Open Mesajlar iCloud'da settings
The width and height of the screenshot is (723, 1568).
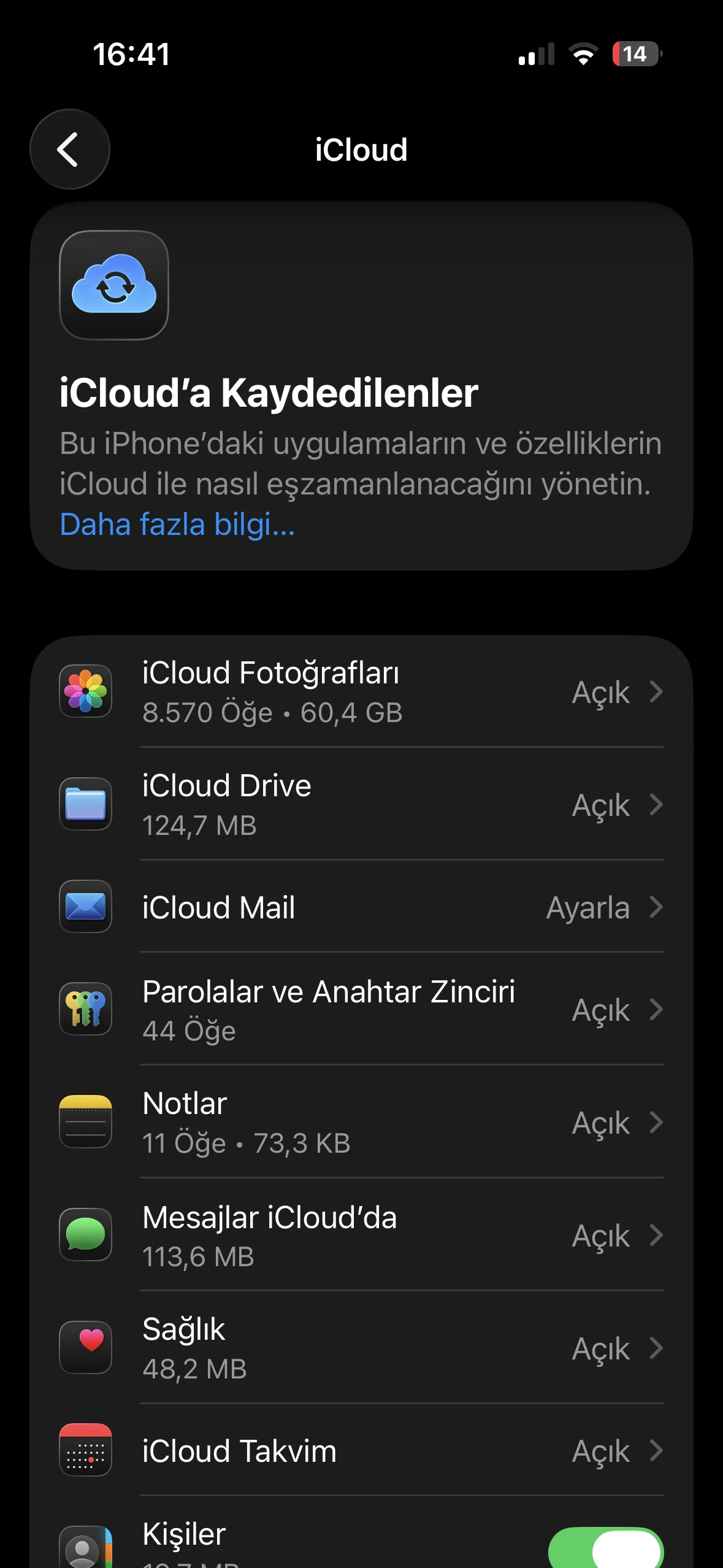click(x=361, y=1236)
